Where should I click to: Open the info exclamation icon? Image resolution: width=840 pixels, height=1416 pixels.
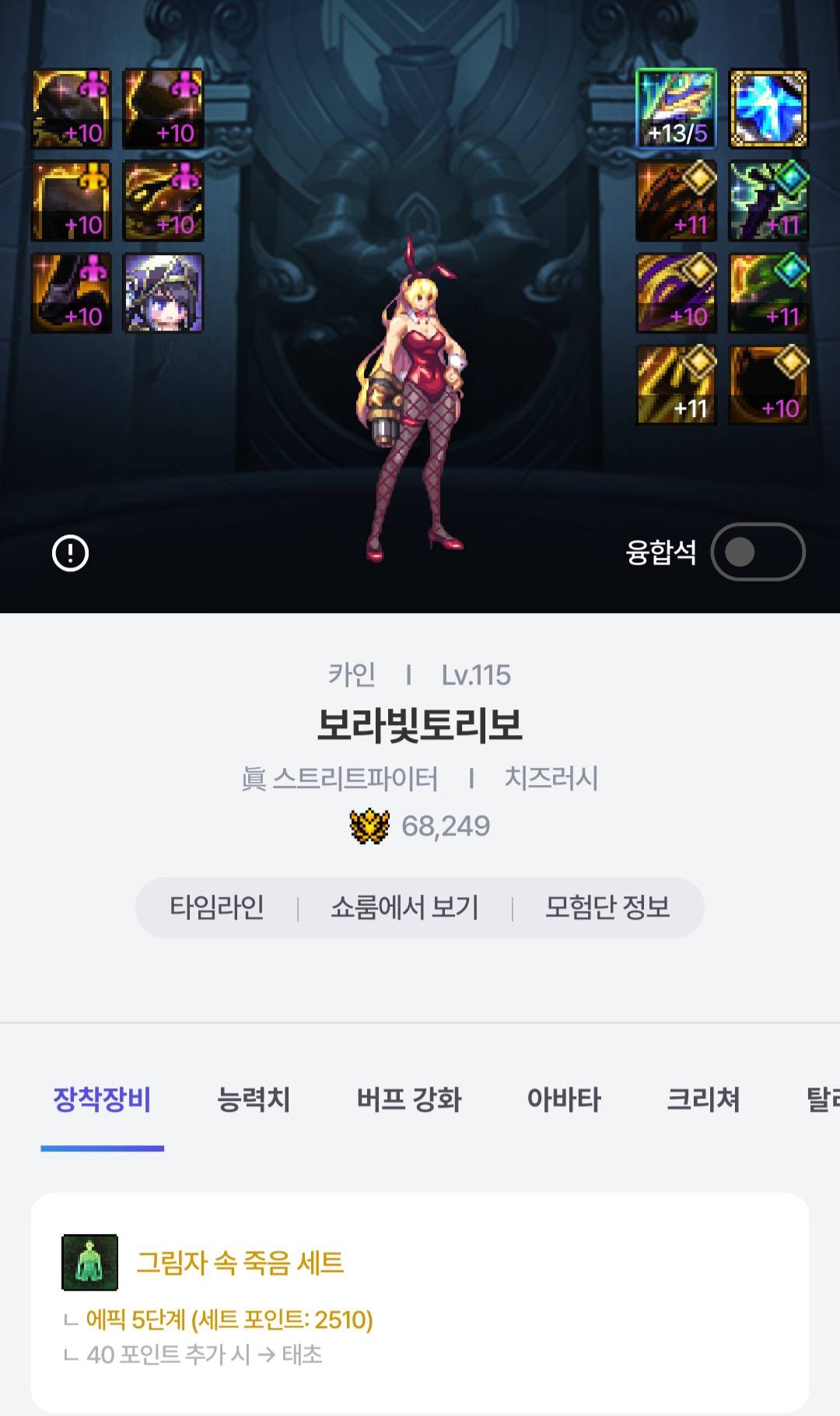[x=70, y=553]
